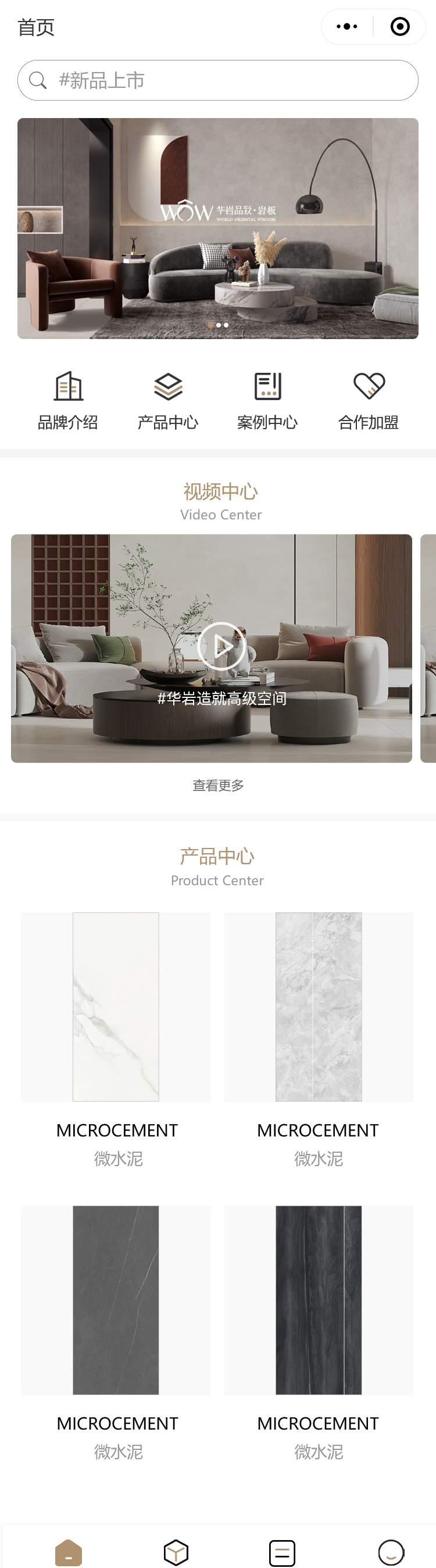Switch to the home tab in bottom bar

tap(68, 1552)
